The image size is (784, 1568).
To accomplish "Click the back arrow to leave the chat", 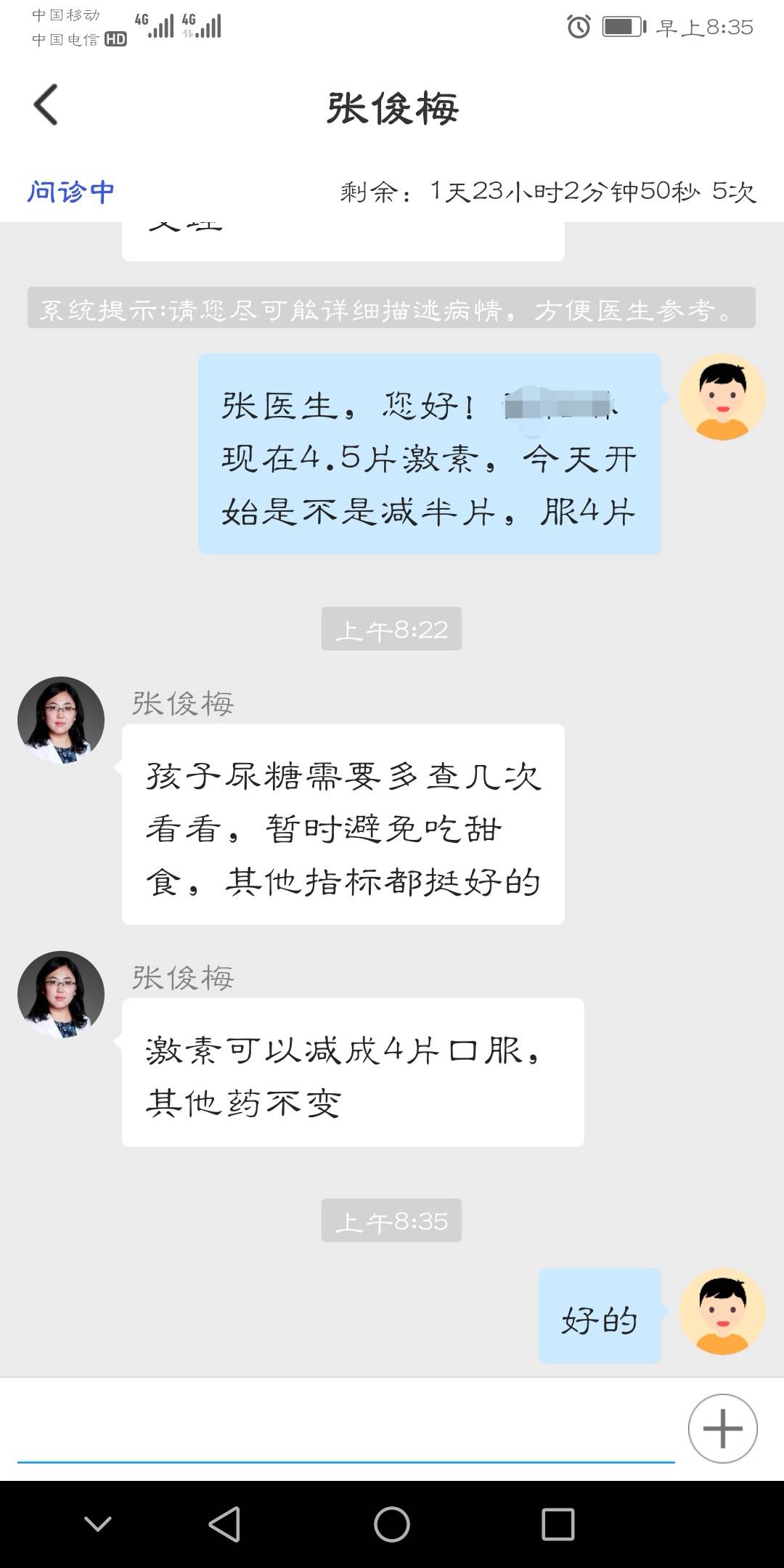I will point(46,104).
